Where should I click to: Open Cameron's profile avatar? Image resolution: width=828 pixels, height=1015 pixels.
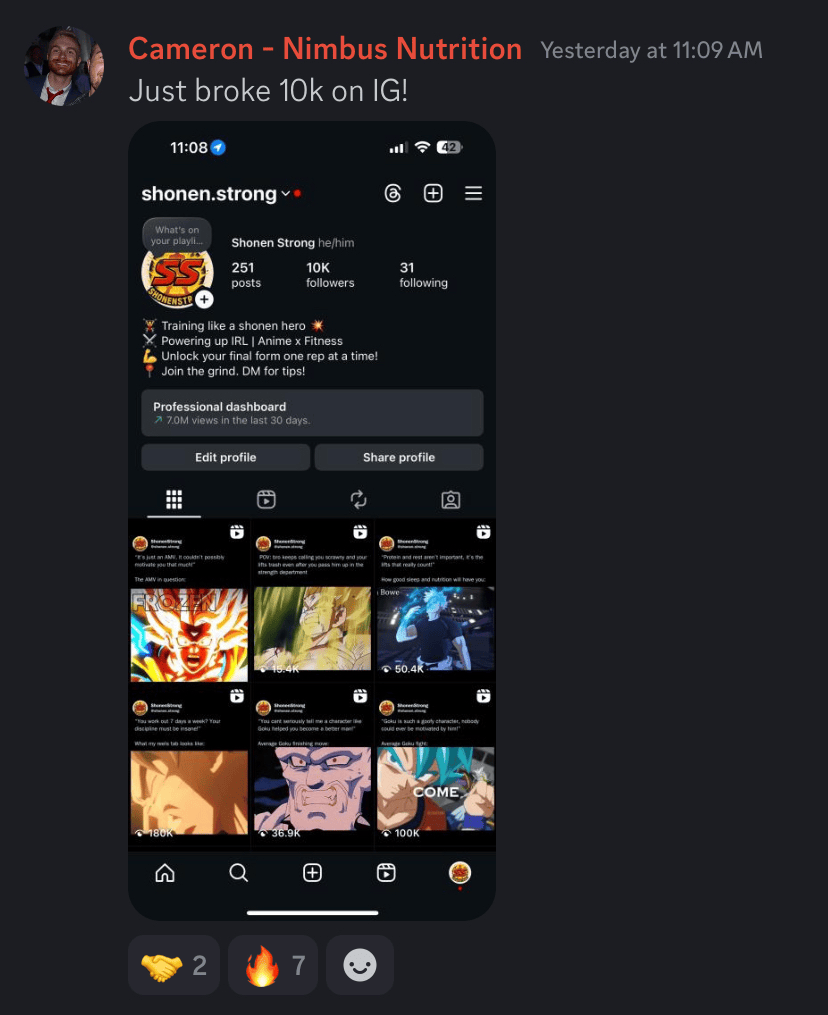pyautogui.click(x=64, y=66)
